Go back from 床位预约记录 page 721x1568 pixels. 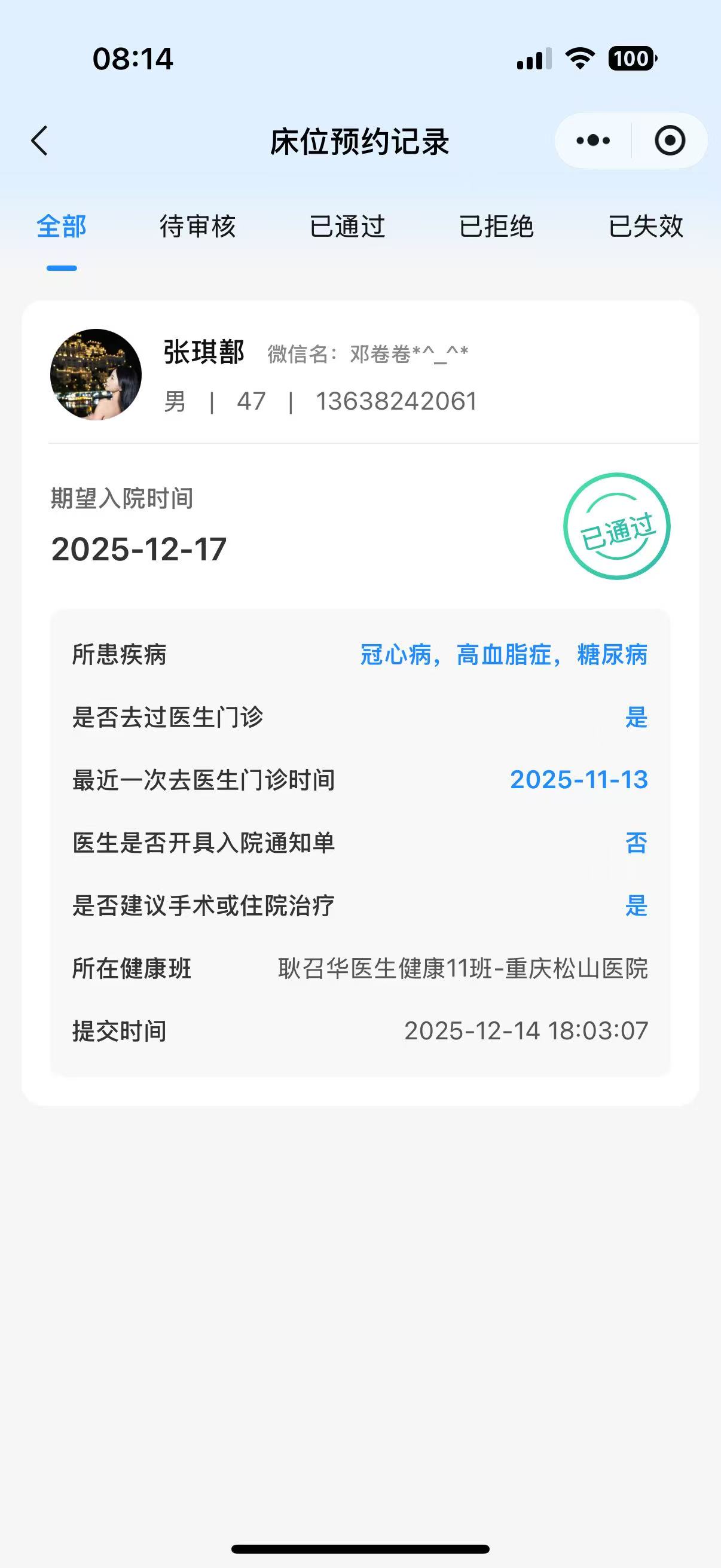tap(40, 141)
